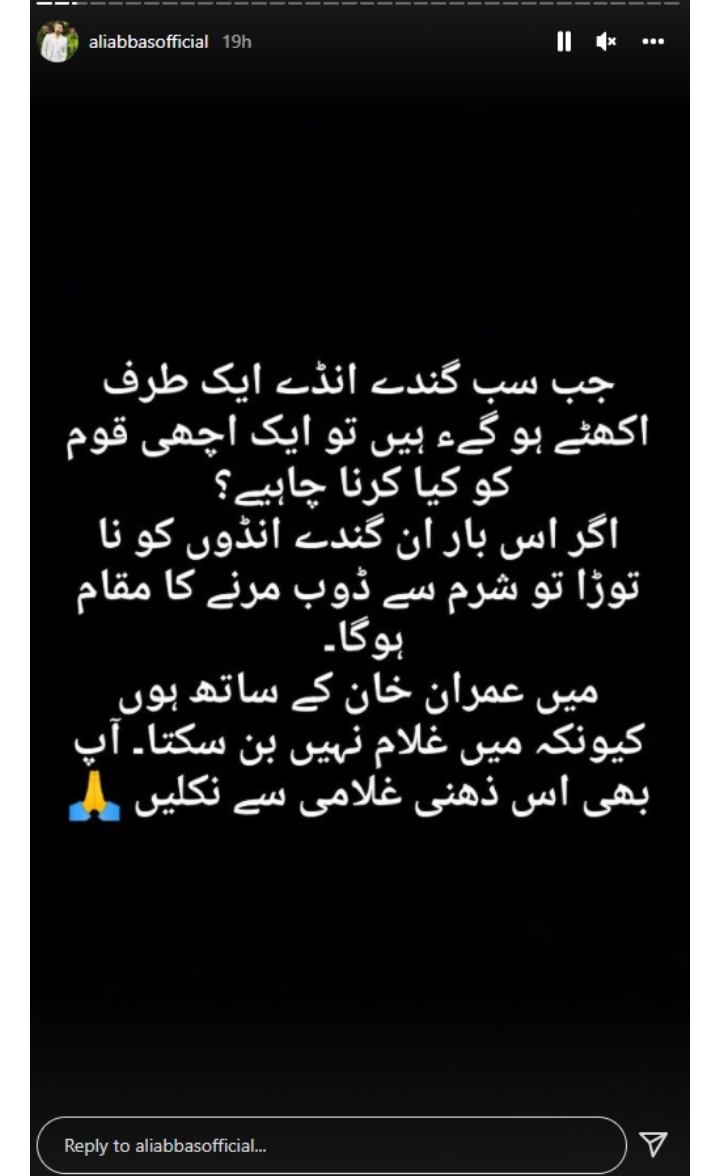Open the three-dot overflow menu

653,42
